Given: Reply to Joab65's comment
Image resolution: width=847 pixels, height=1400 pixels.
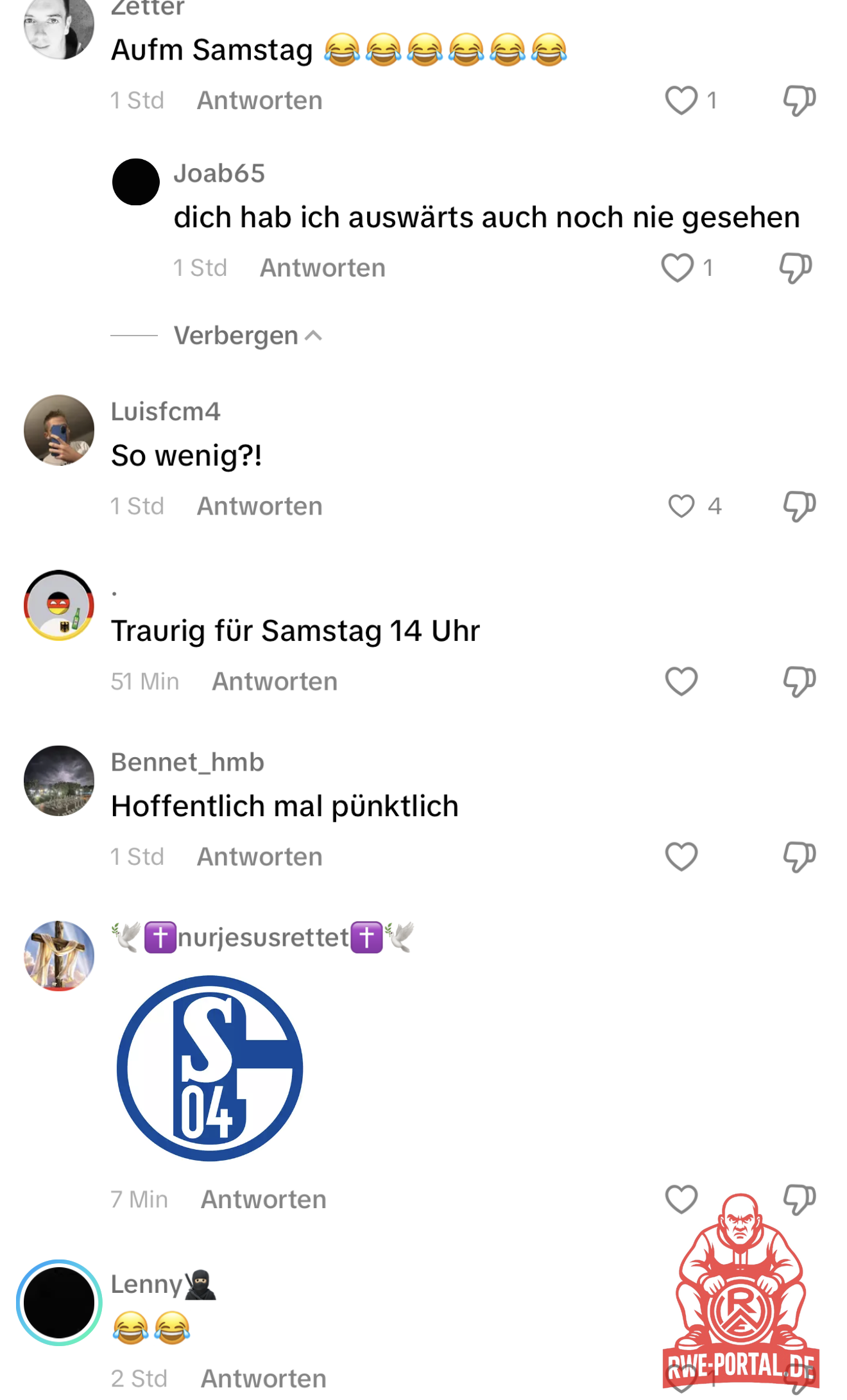Looking at the screenshot, I should pos(322,268).
